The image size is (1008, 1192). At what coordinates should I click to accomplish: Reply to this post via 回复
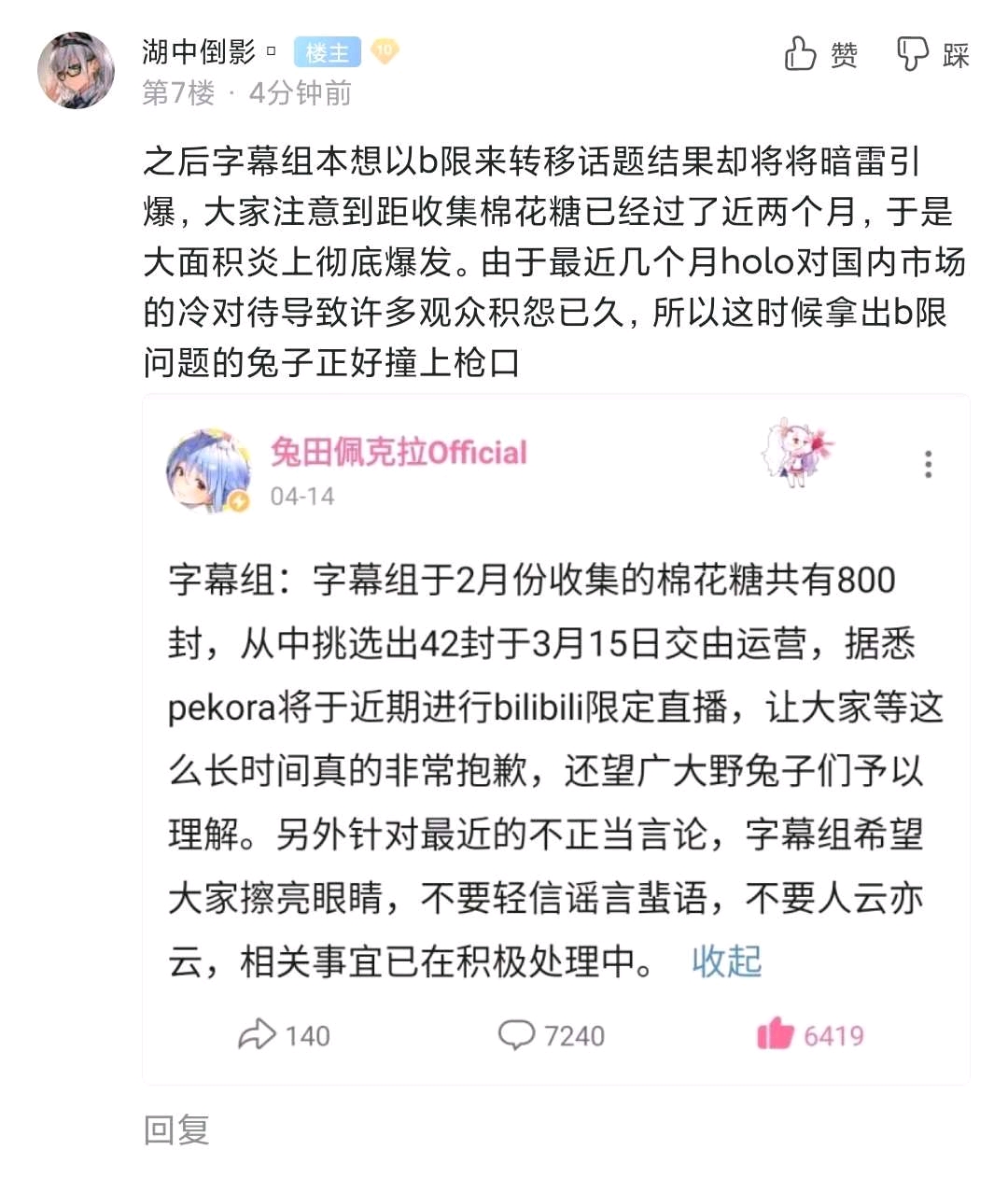[176, 1129]
